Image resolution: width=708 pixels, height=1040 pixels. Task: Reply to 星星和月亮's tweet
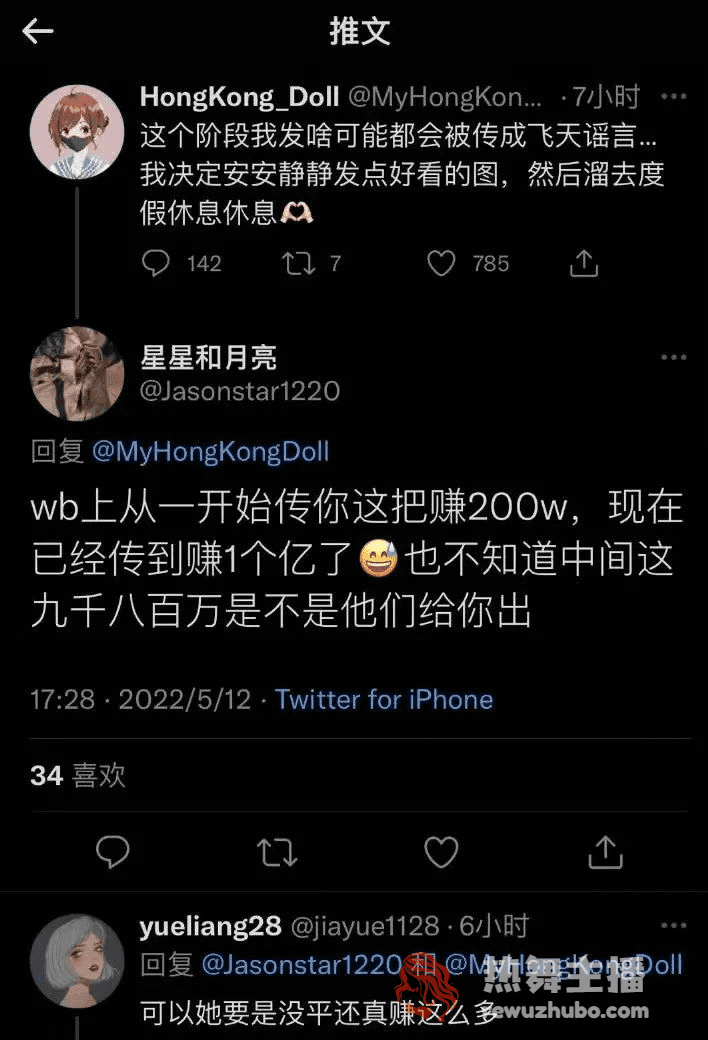tap(113, 852)
